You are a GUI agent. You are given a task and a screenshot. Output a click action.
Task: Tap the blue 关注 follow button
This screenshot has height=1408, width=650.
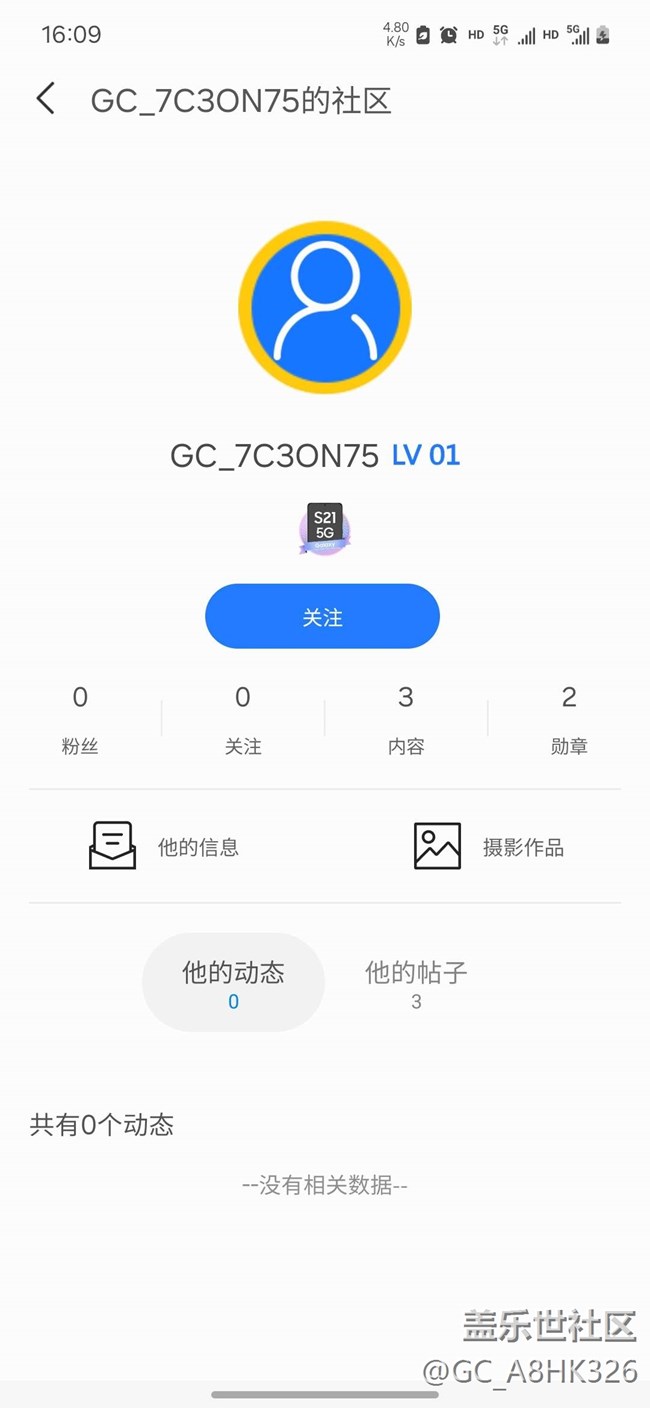322,617
